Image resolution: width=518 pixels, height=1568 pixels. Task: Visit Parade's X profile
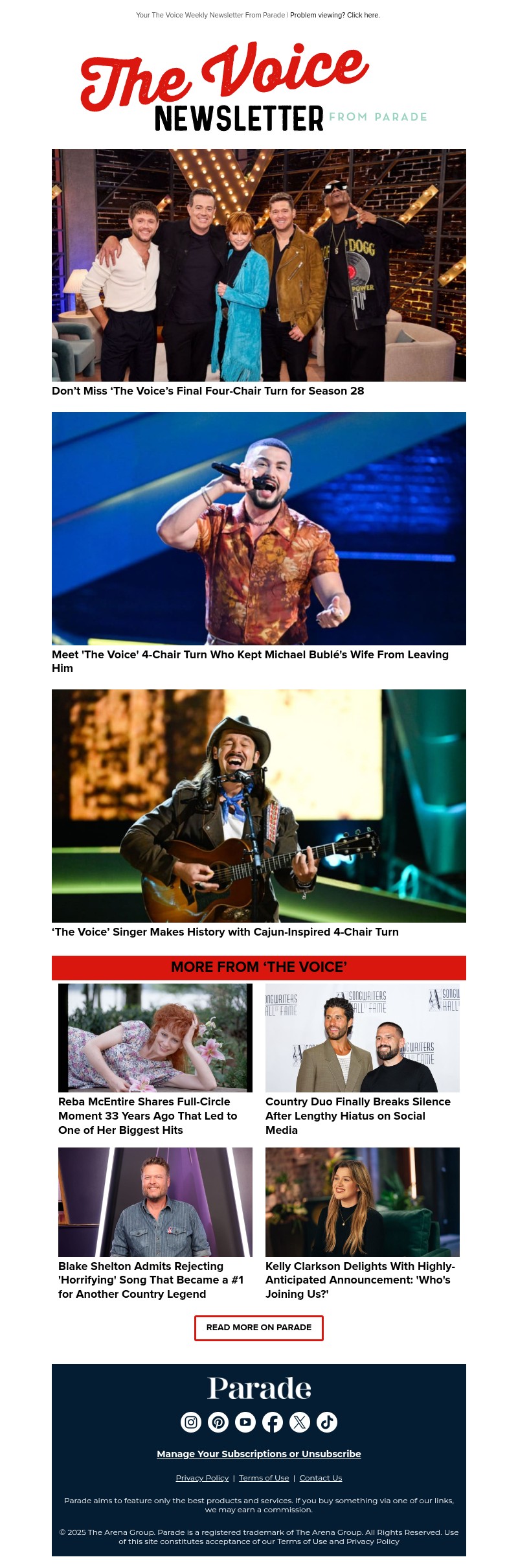click(299, 1422)
